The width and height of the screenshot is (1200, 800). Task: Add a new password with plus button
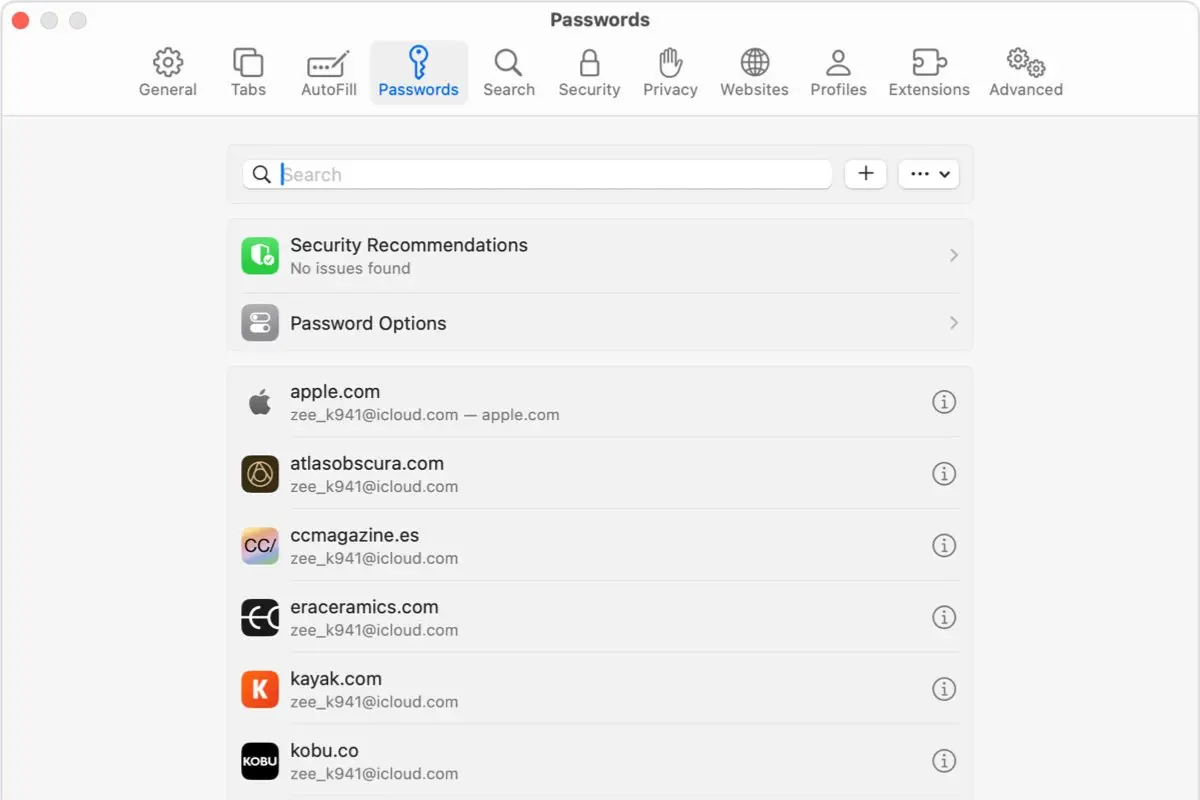(x=866, y=174)
